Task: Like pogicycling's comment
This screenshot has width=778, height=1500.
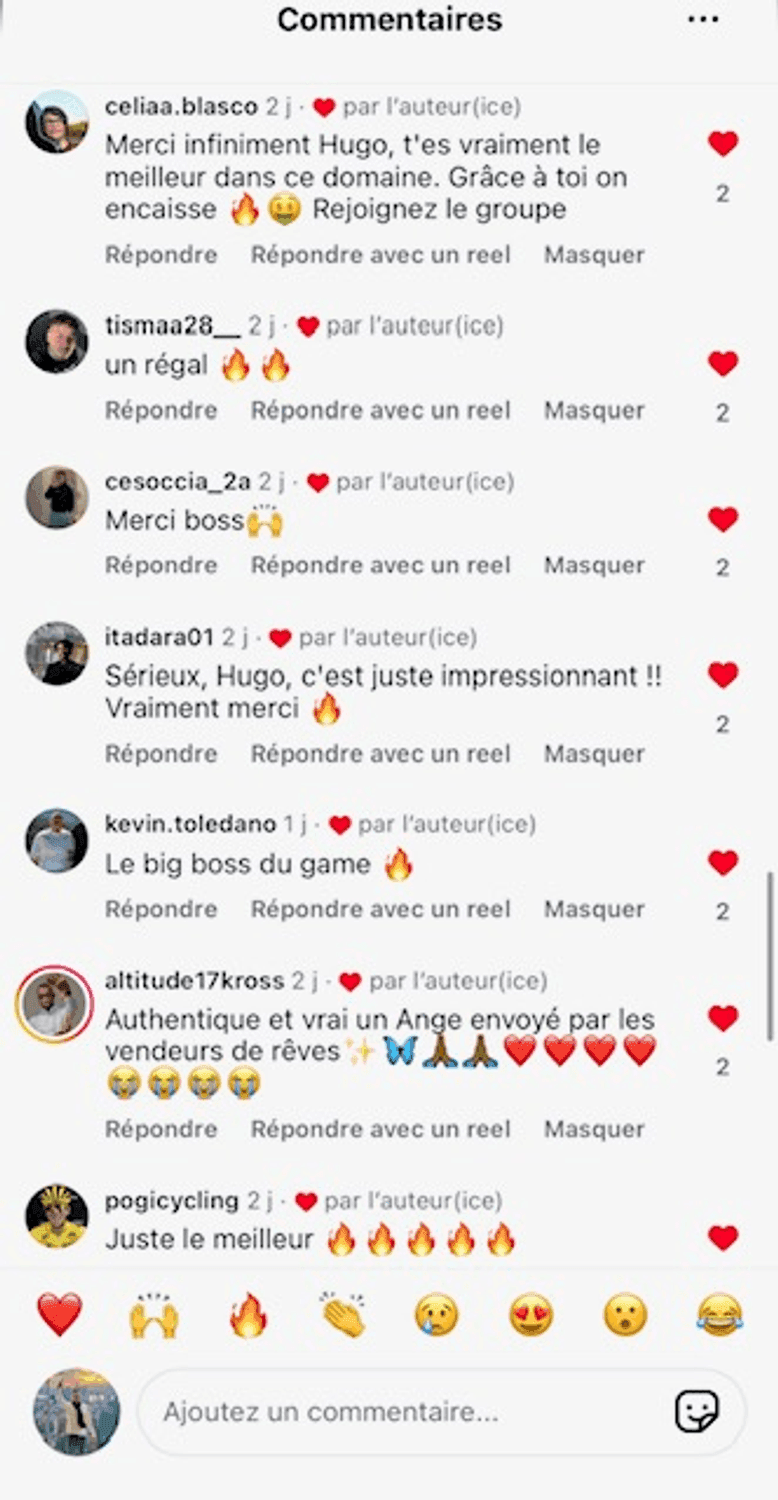Action: (722, 1238)
